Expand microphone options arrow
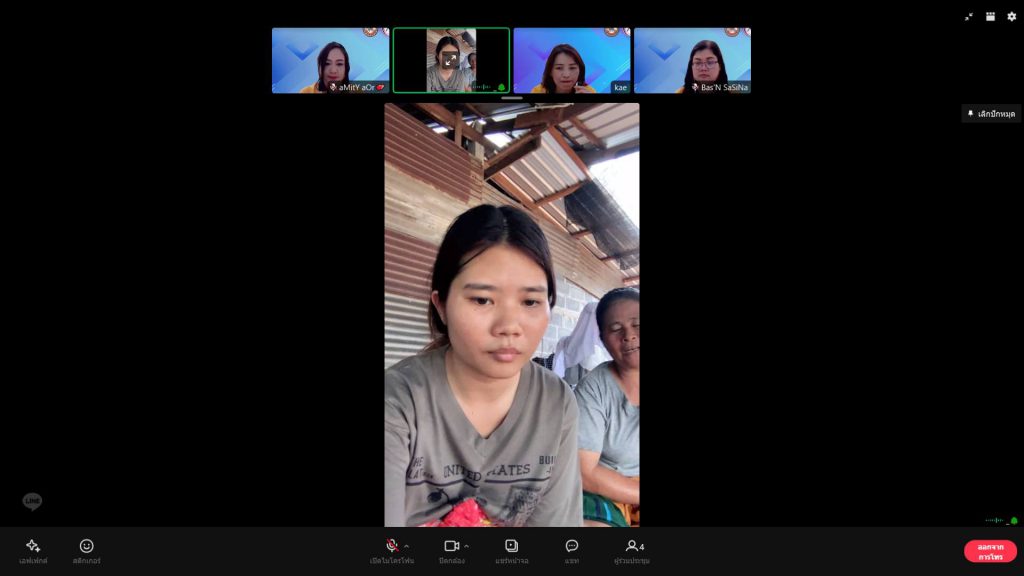The height and width of the screenshot is (576, 1024). 407,546
